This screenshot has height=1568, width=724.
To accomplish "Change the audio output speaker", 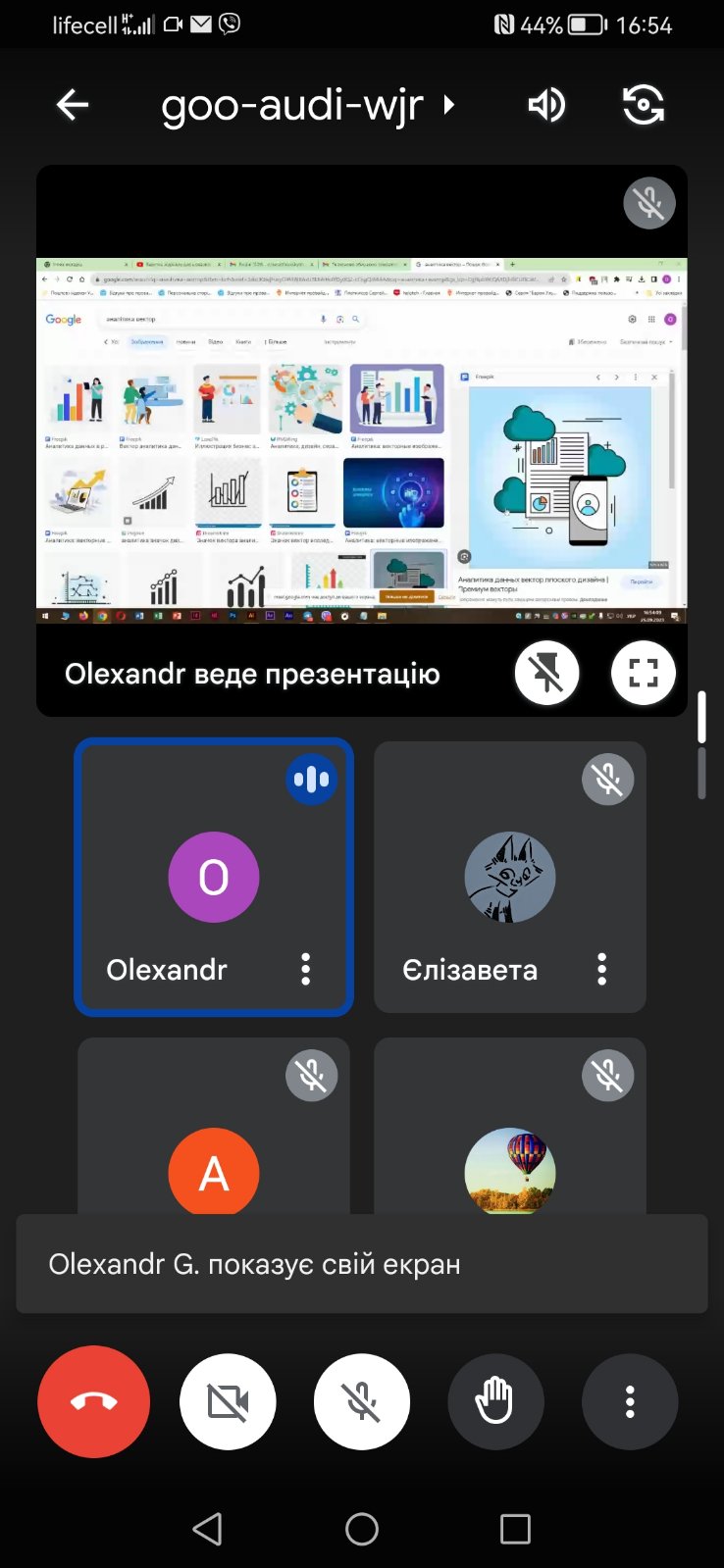I will (x=546, y=105).
